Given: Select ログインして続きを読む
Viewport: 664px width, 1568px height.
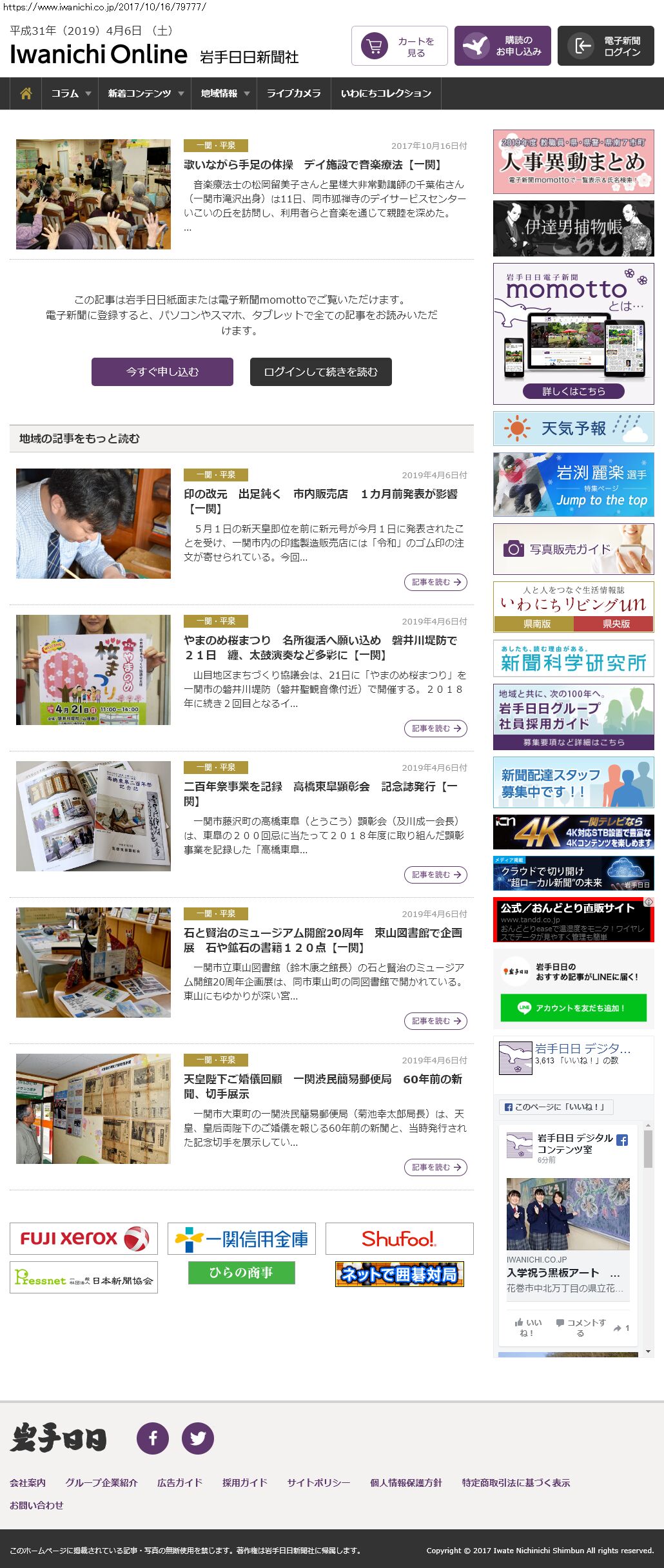Looking at the screenshot, I should pos(321,372).
